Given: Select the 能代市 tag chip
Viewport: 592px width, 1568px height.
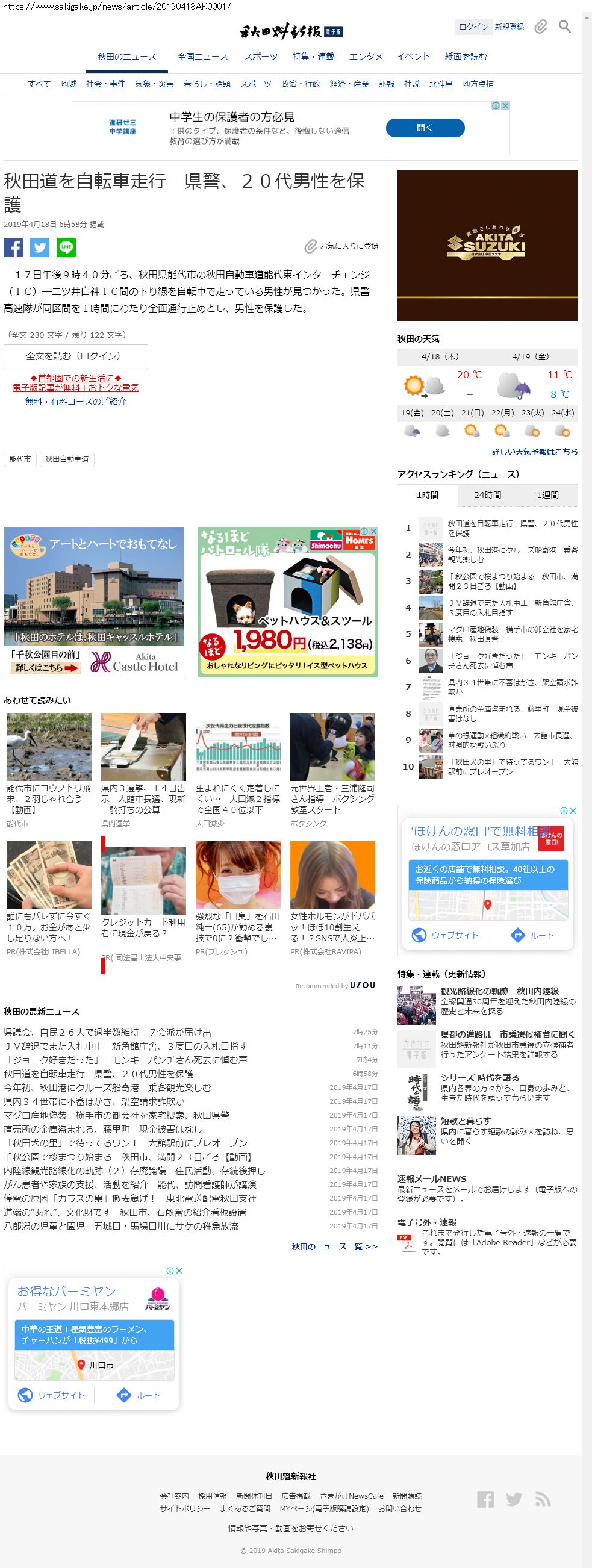Looking at the screenshot, I should 20,459.
